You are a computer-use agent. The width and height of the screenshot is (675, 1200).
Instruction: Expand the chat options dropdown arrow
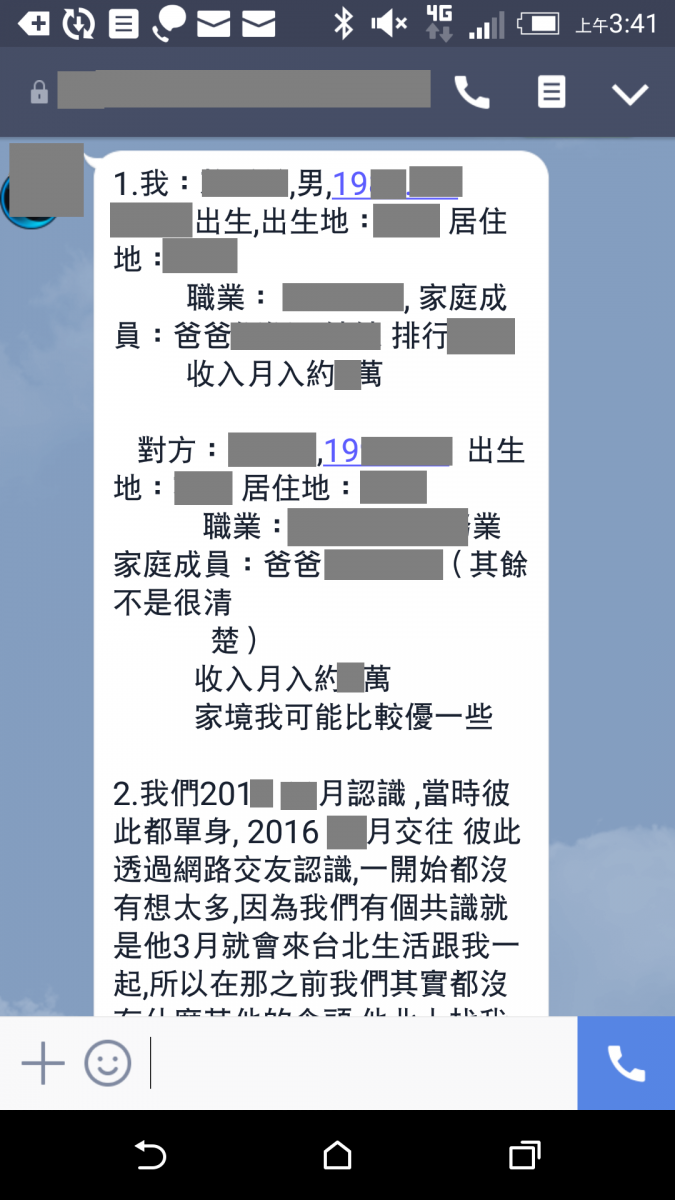tap(630, 94)
